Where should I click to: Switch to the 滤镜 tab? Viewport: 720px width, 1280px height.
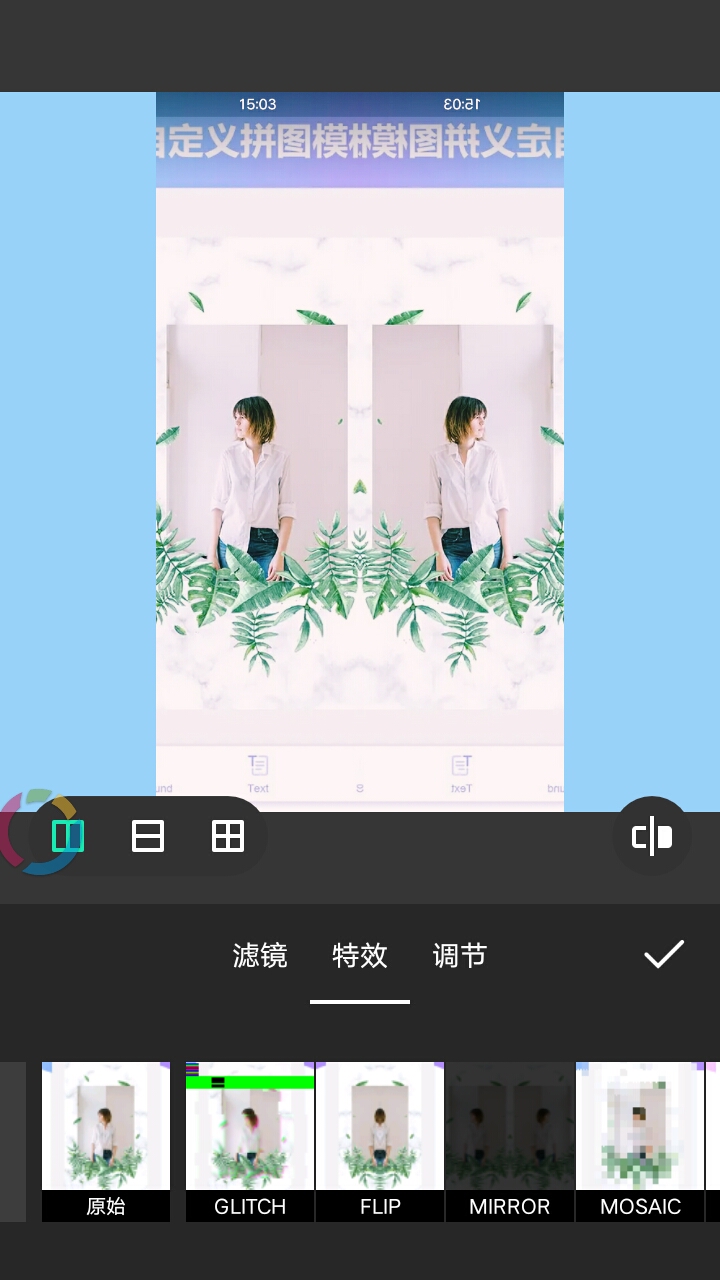[260, 956]
